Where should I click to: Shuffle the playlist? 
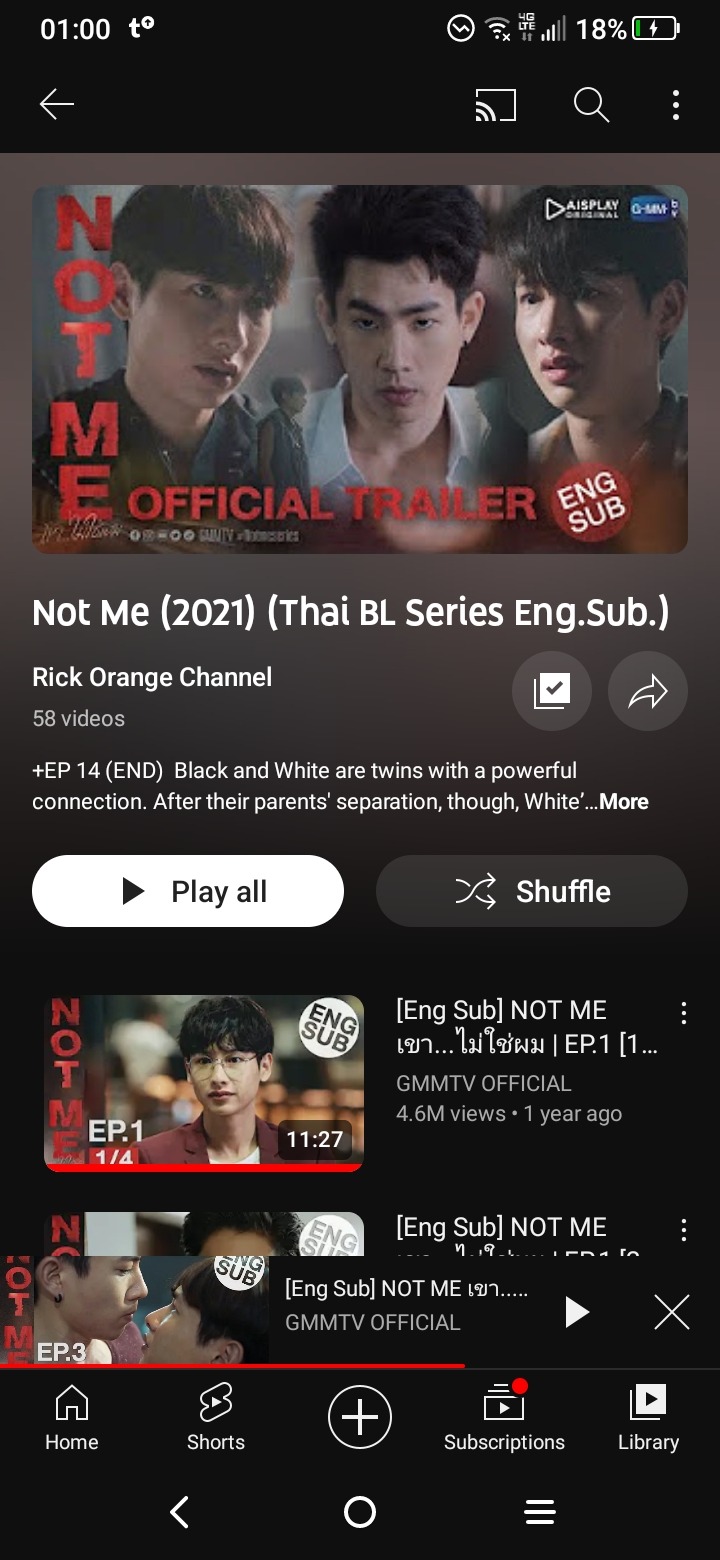point(532,891)
